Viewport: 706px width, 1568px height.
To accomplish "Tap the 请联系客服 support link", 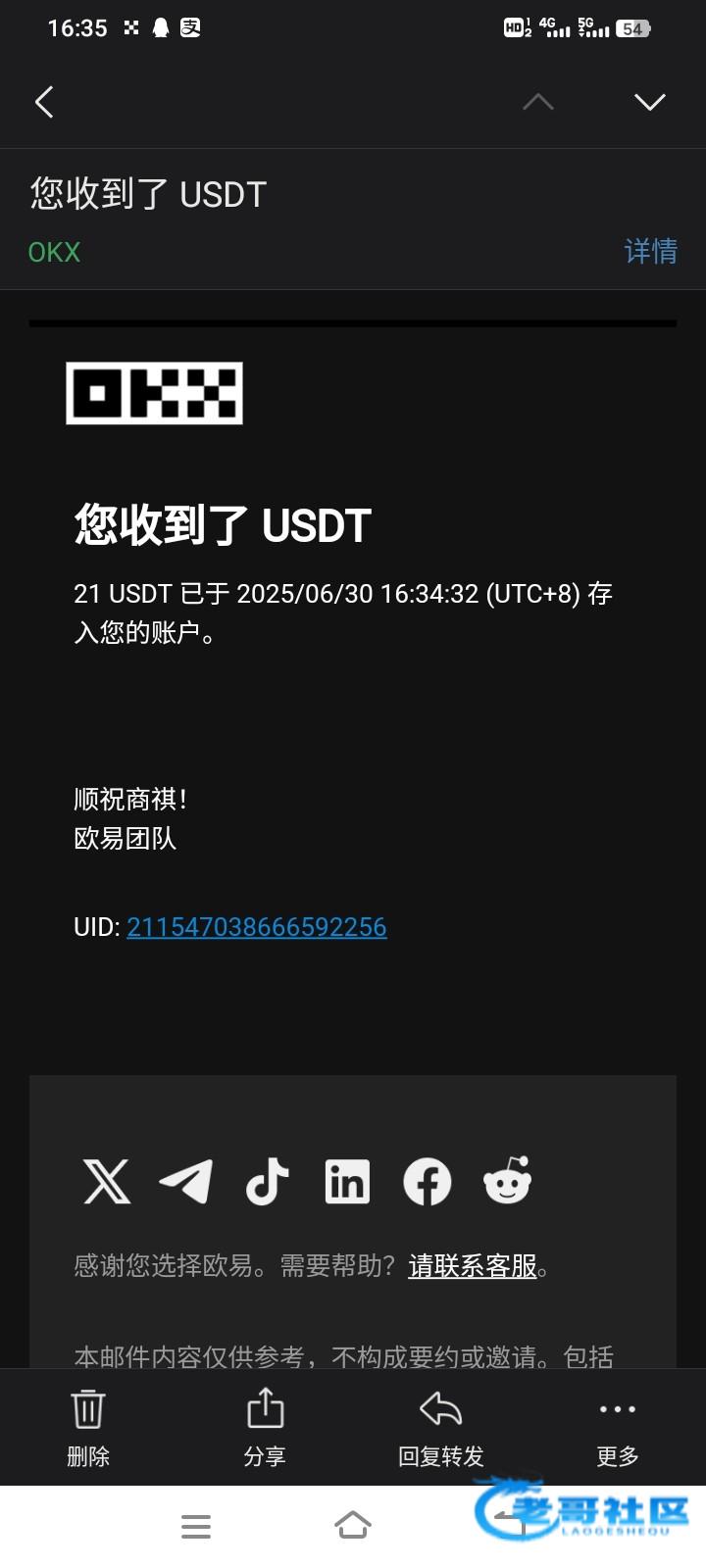I will click(x=472, y=1265).
